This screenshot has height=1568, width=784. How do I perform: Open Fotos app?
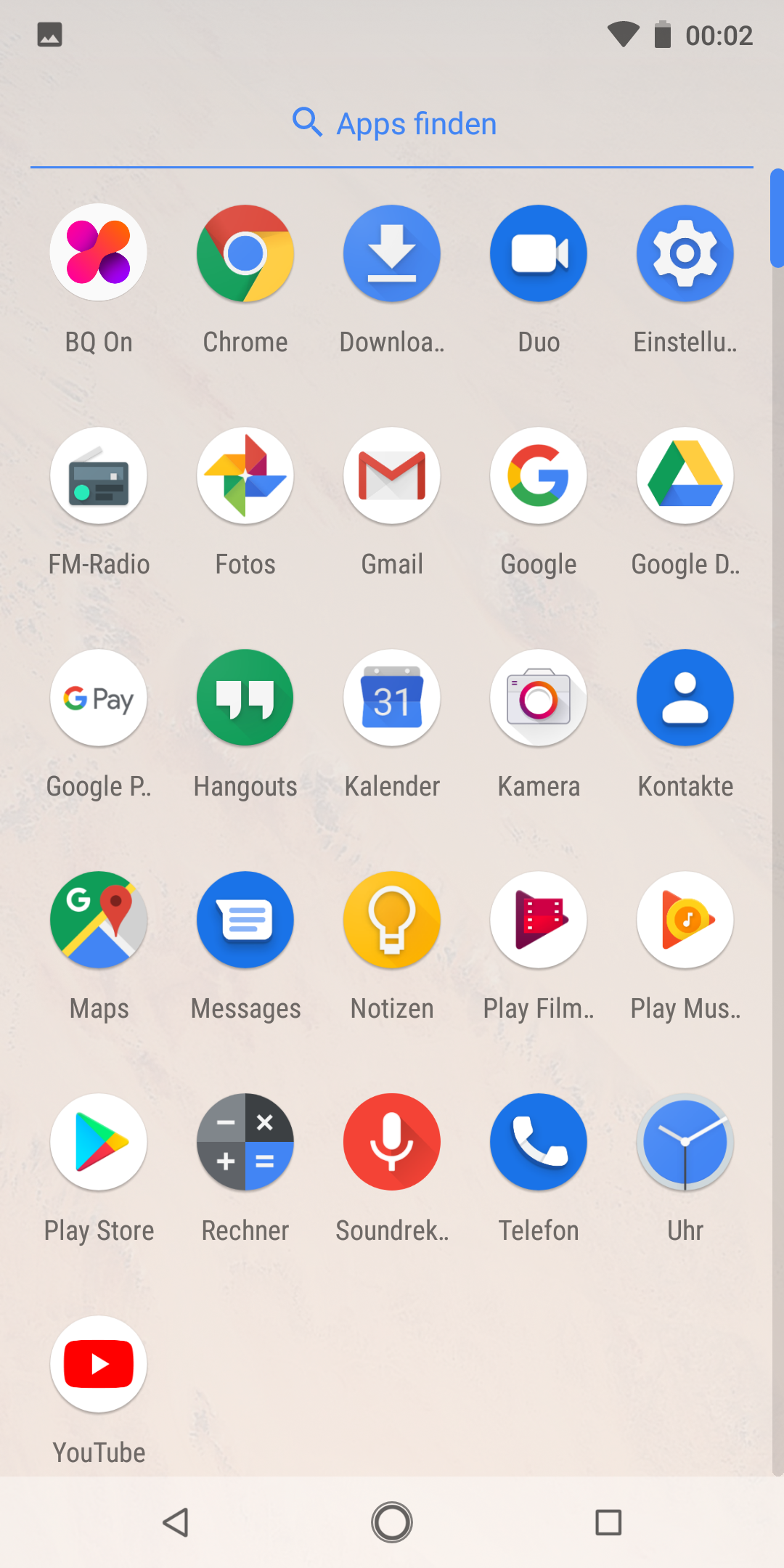coord(245,475)
